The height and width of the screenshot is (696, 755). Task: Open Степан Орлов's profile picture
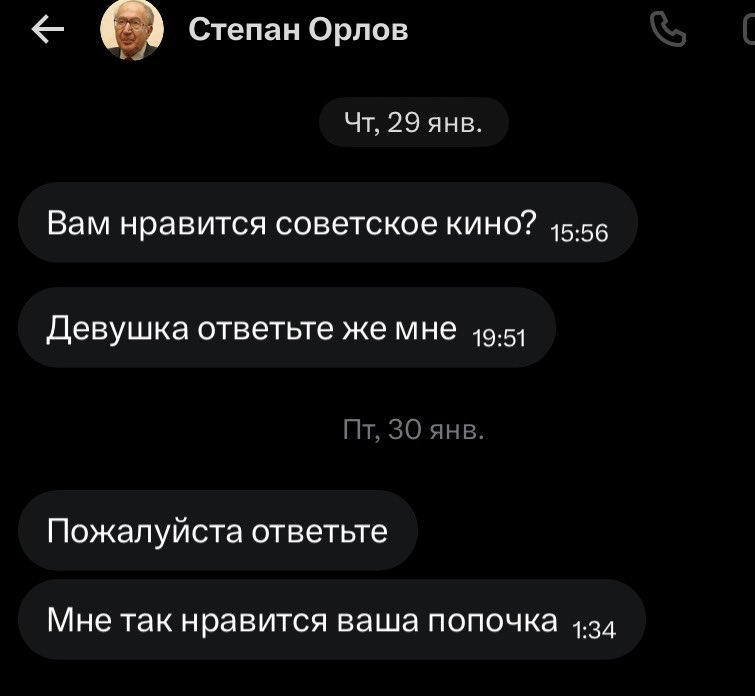(131, 31)
